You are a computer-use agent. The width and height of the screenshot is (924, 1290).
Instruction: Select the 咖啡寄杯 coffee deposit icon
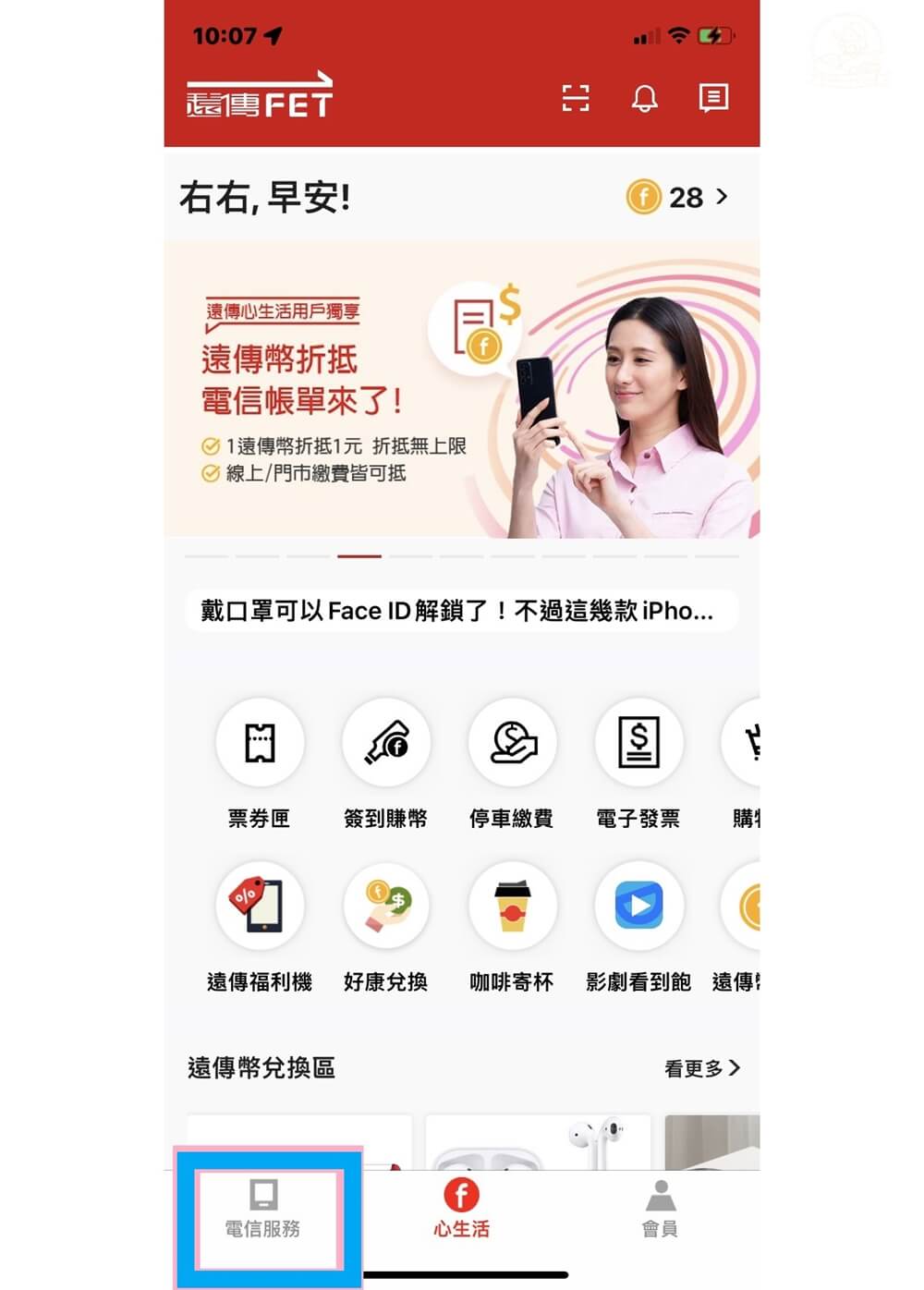[513, 907]
